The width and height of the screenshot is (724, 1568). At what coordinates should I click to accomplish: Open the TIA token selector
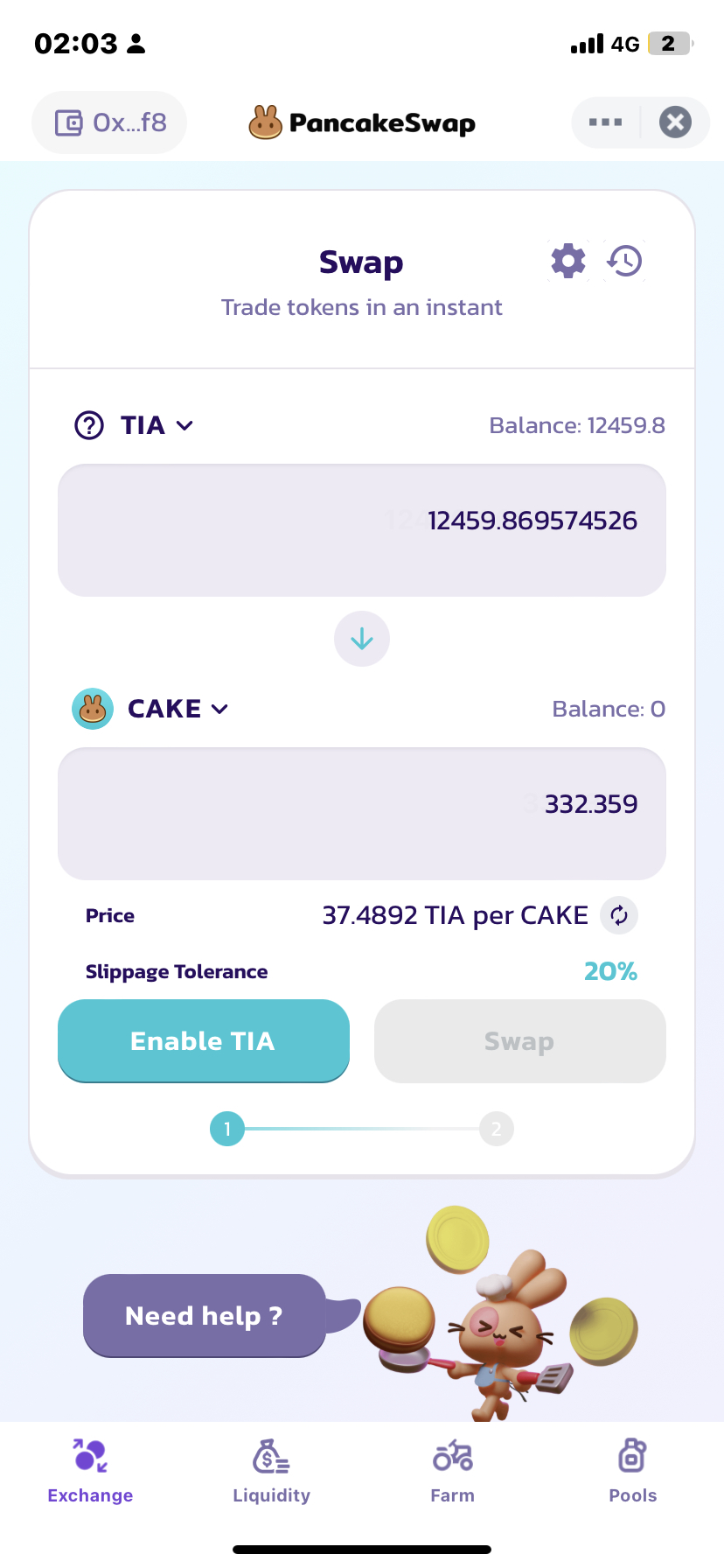(x=134, y=425)
